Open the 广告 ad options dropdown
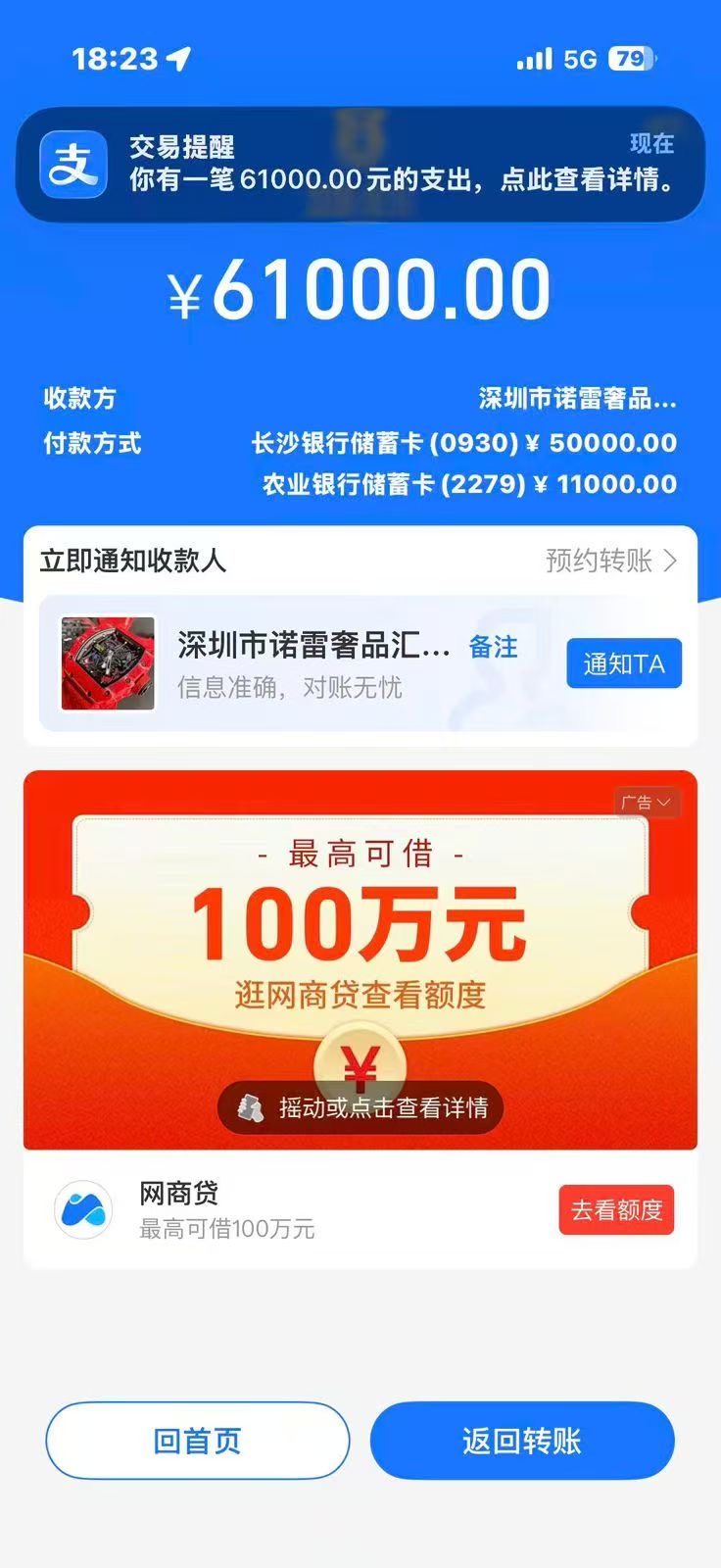 [646, 803]
